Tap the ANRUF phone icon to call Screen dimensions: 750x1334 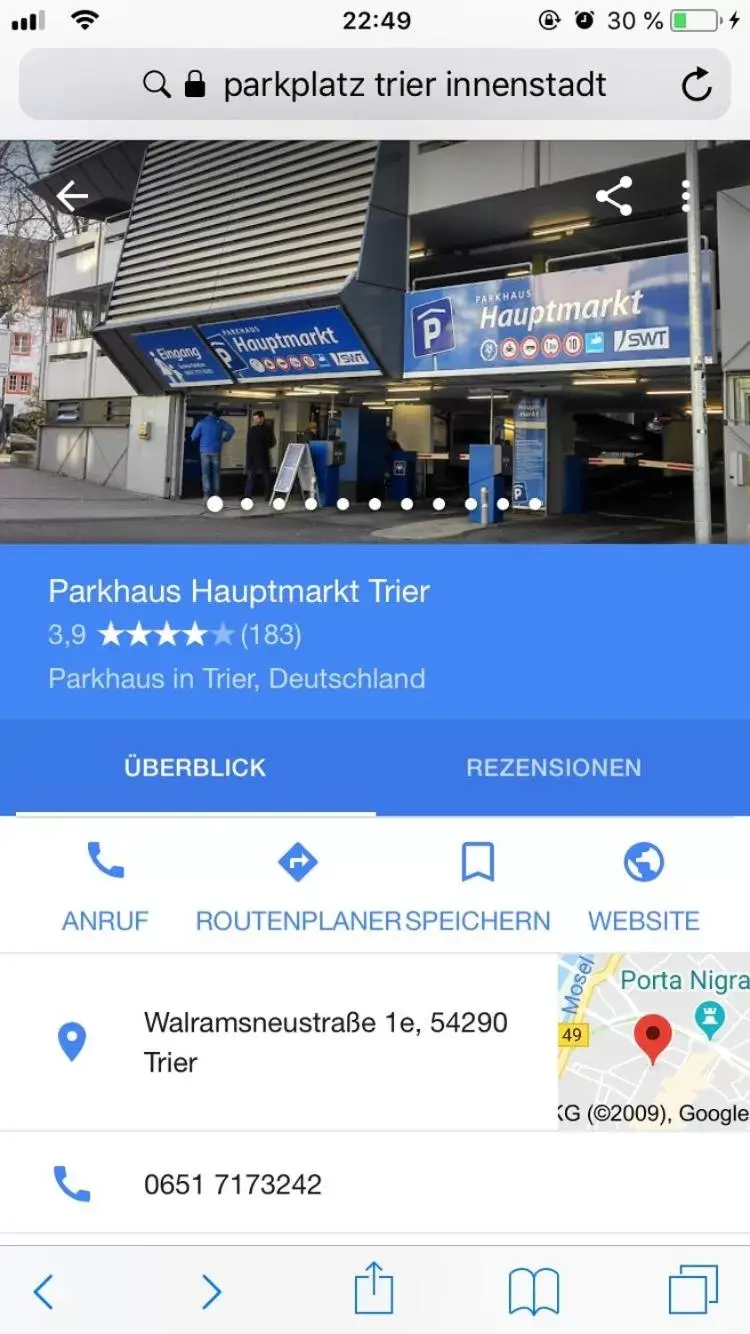click(x=104, y=861)
